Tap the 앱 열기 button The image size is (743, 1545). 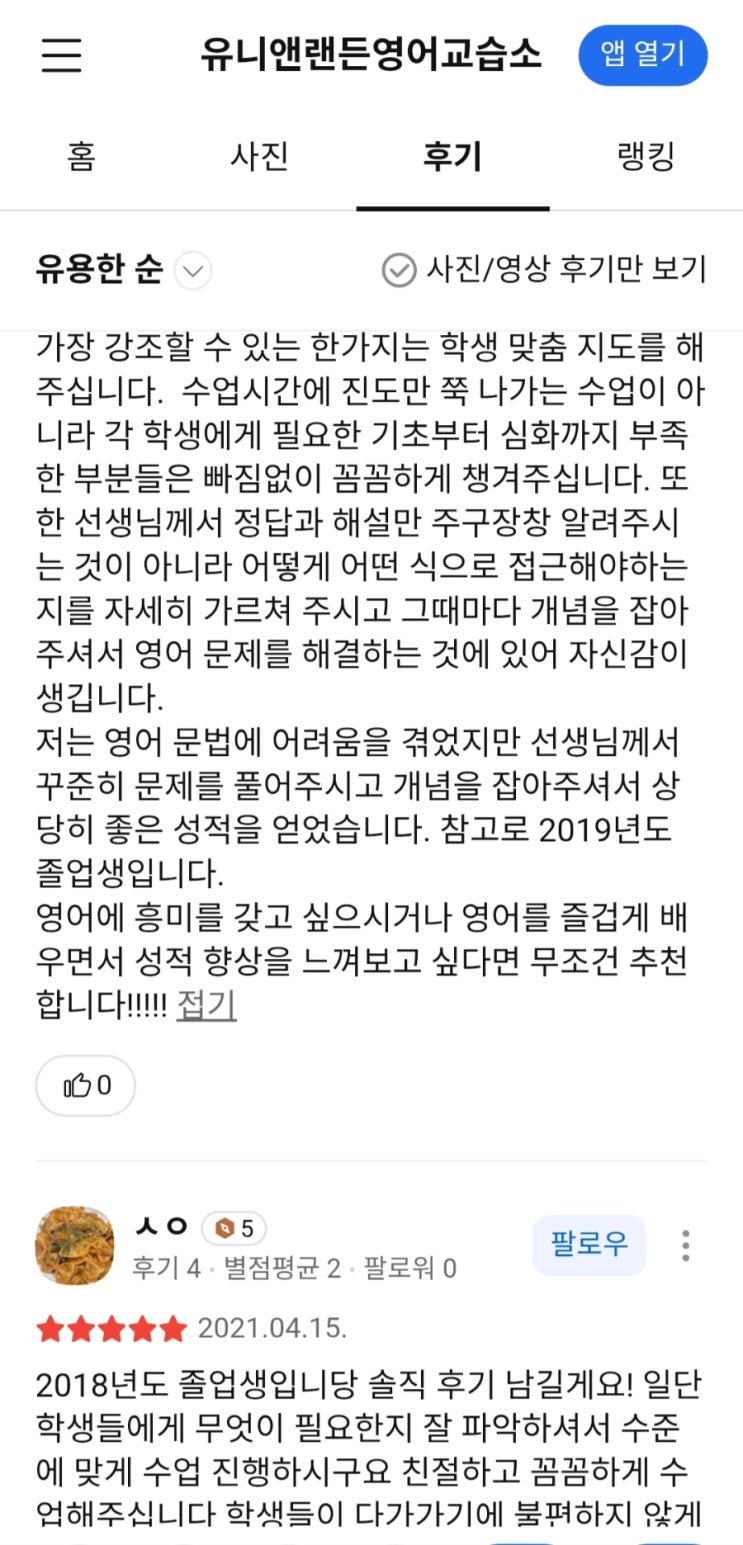point(642,55)
